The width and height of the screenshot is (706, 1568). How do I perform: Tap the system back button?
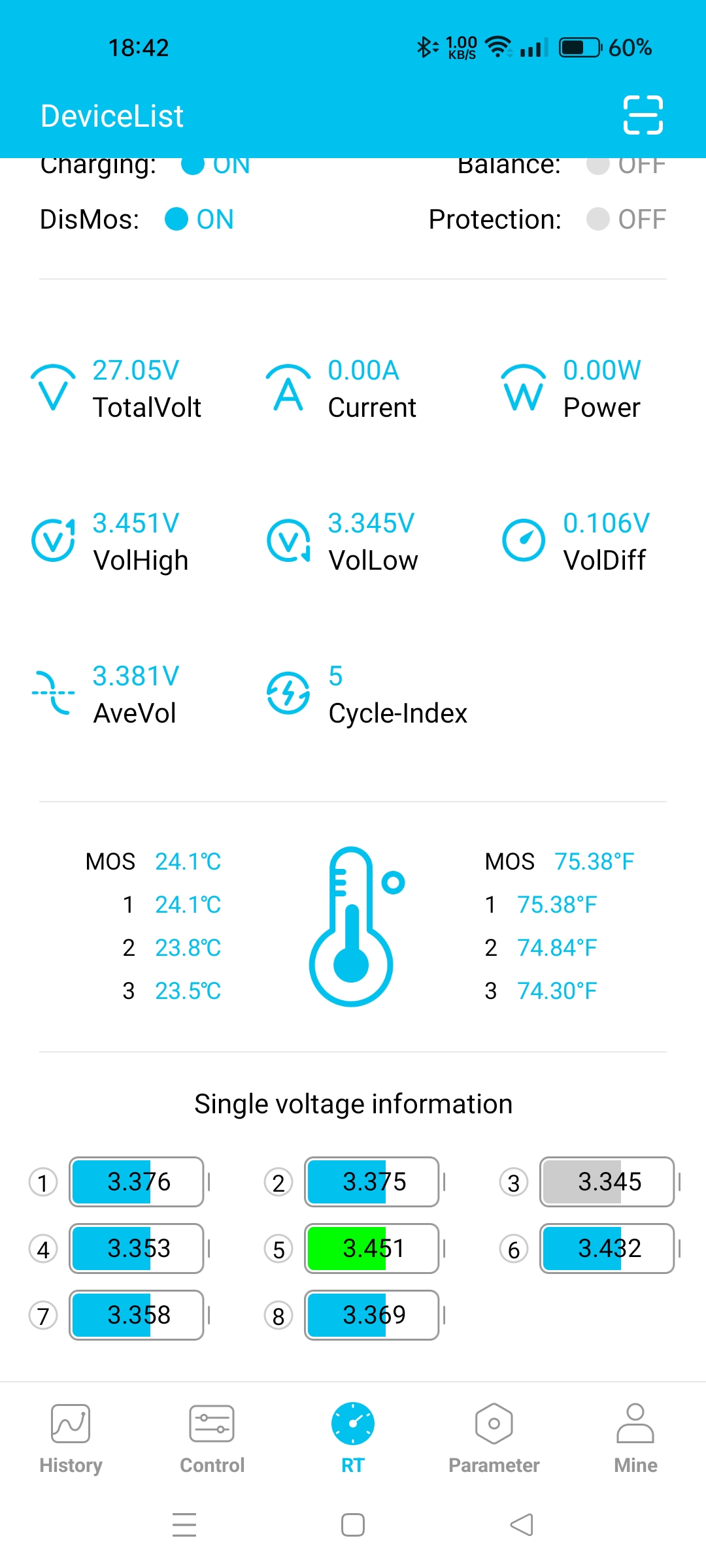tap(522, 1525)
